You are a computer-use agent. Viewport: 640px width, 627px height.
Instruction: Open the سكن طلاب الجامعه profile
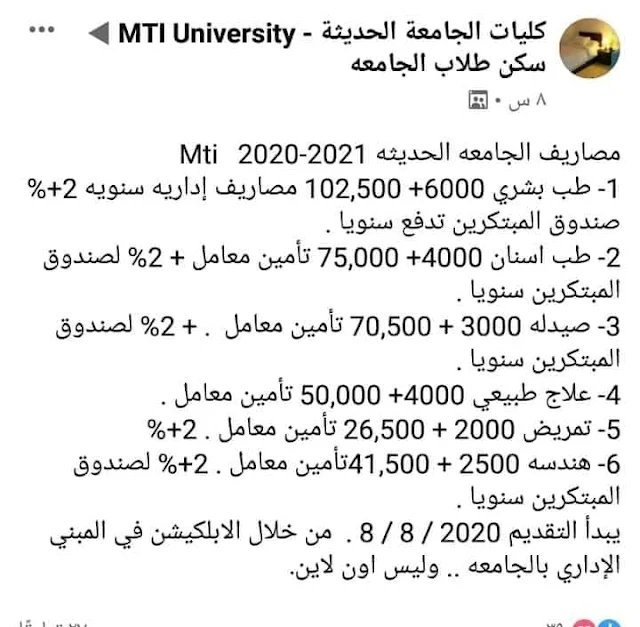point(452,67)
